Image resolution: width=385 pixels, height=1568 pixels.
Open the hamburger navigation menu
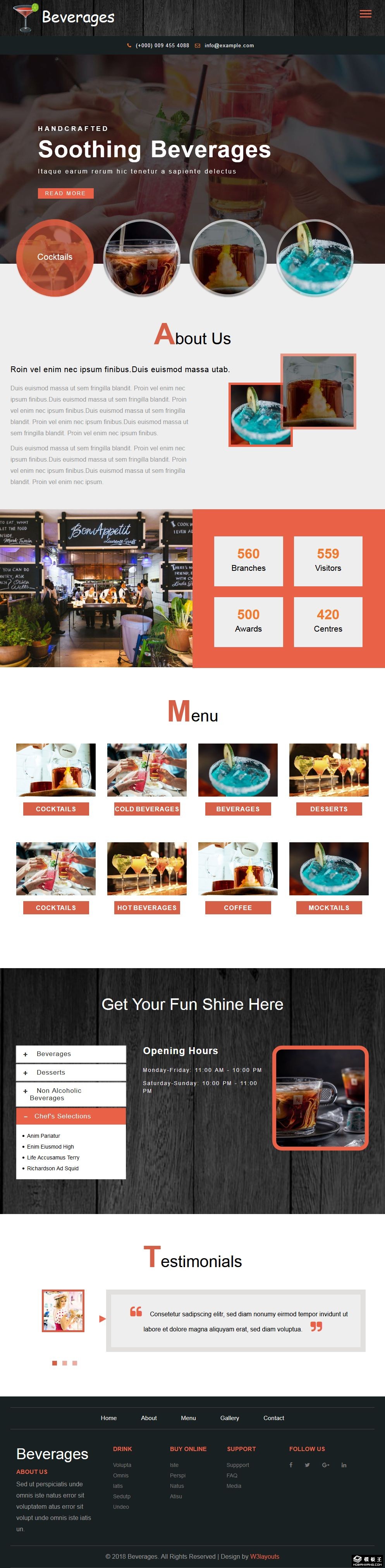pyautogui.click(x=366, y=14)
